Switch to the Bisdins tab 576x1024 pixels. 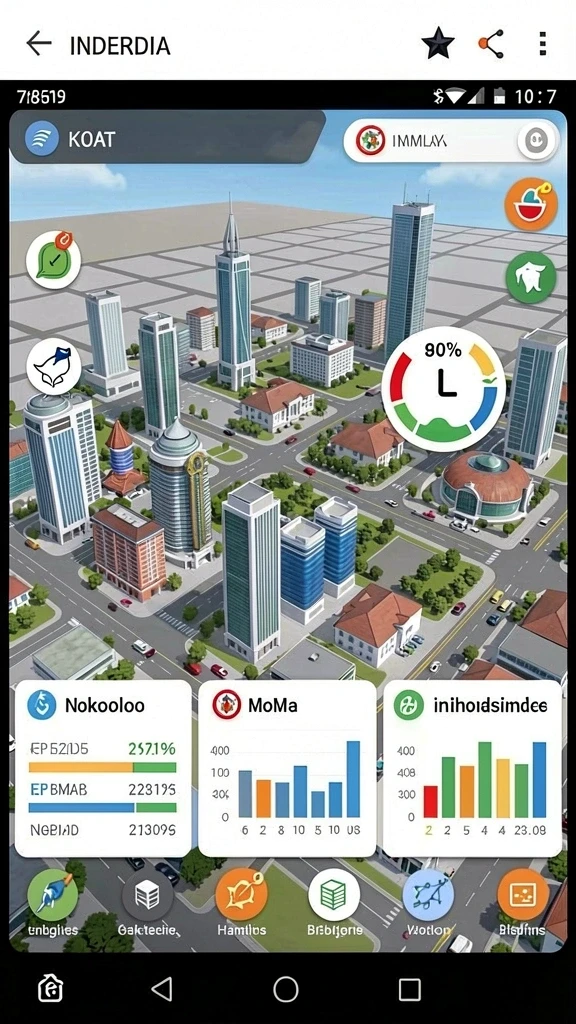point(522,906)
